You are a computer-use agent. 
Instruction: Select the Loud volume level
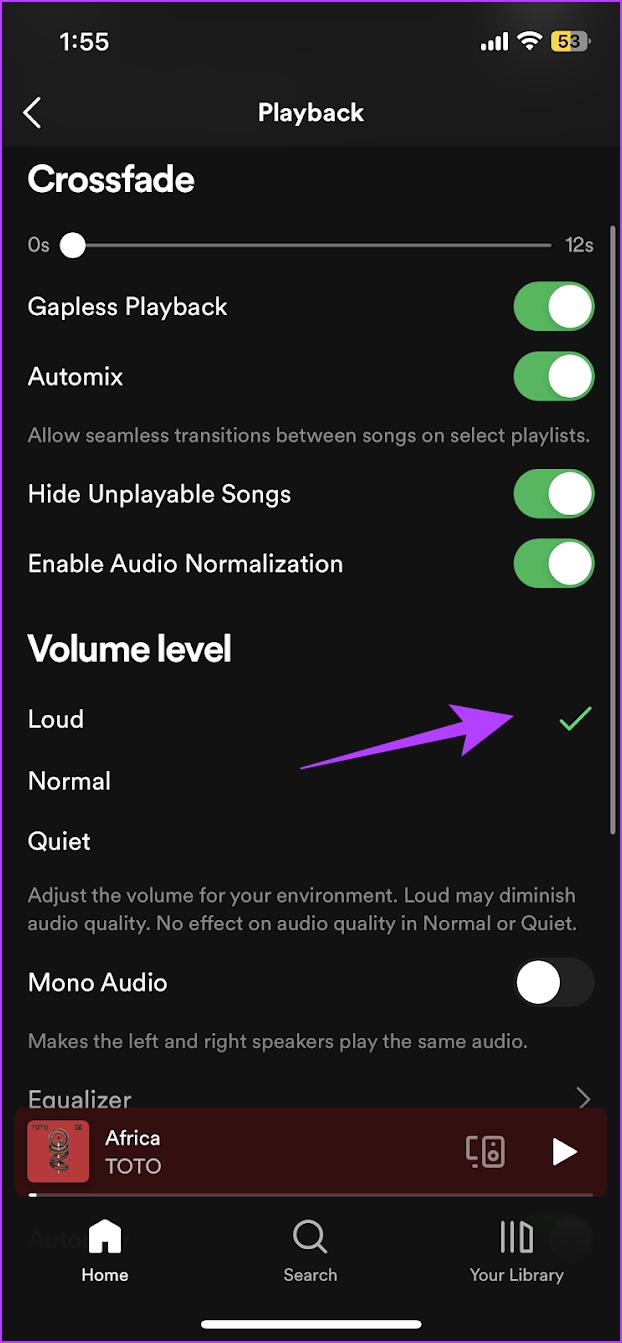coord(310,719)
